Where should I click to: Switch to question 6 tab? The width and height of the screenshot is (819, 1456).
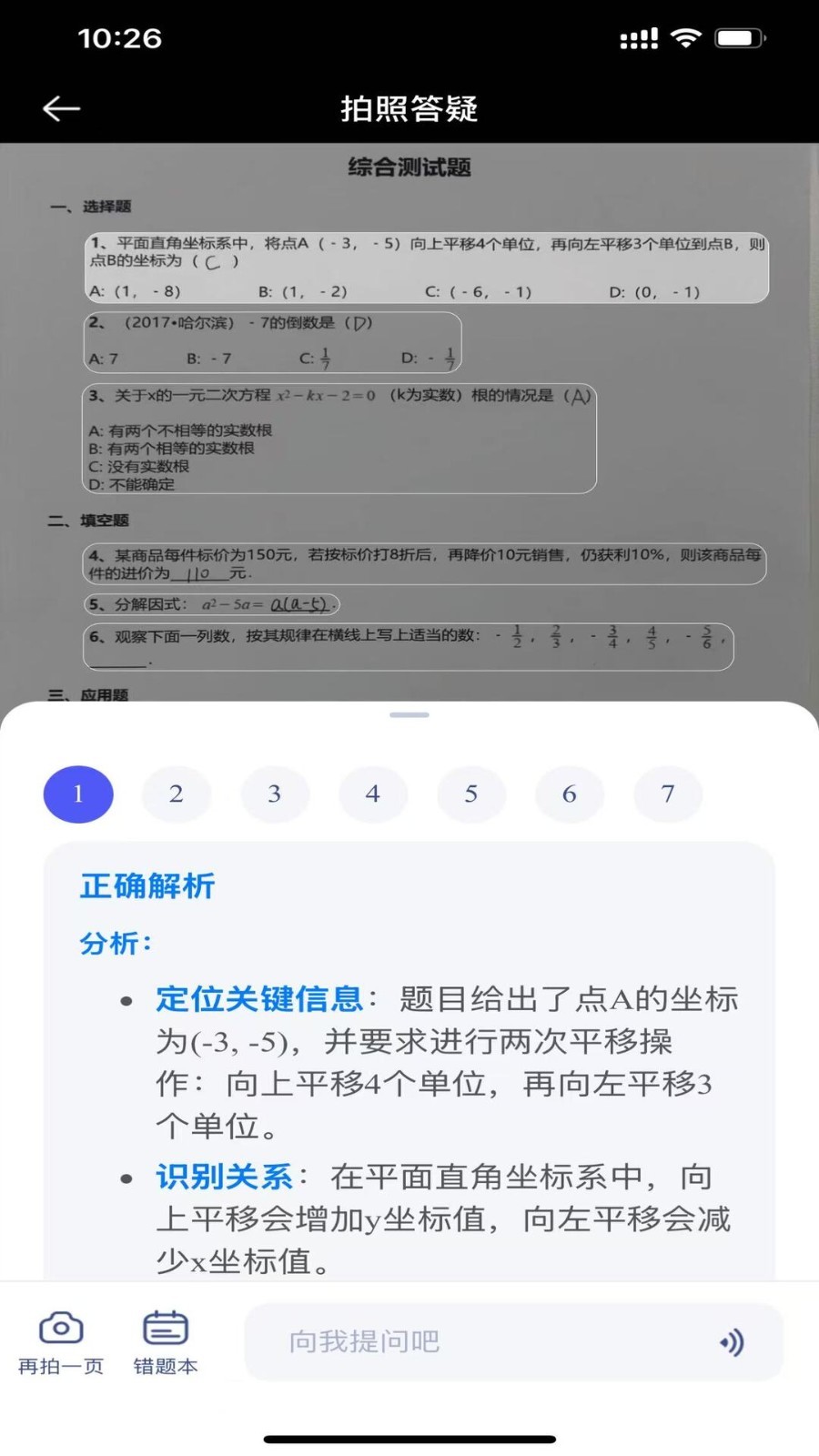570,794
